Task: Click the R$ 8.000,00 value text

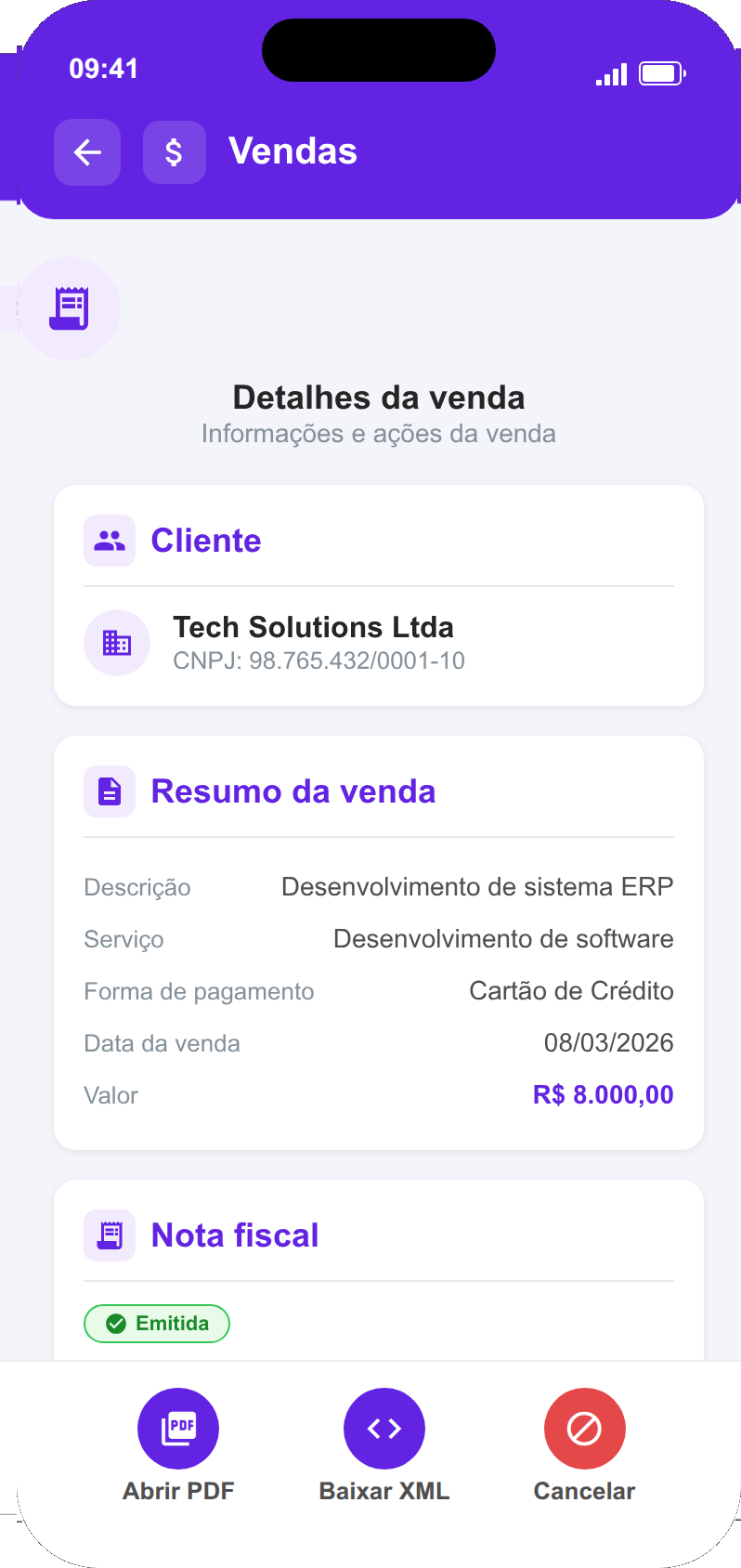Action: pos(603,1094)
